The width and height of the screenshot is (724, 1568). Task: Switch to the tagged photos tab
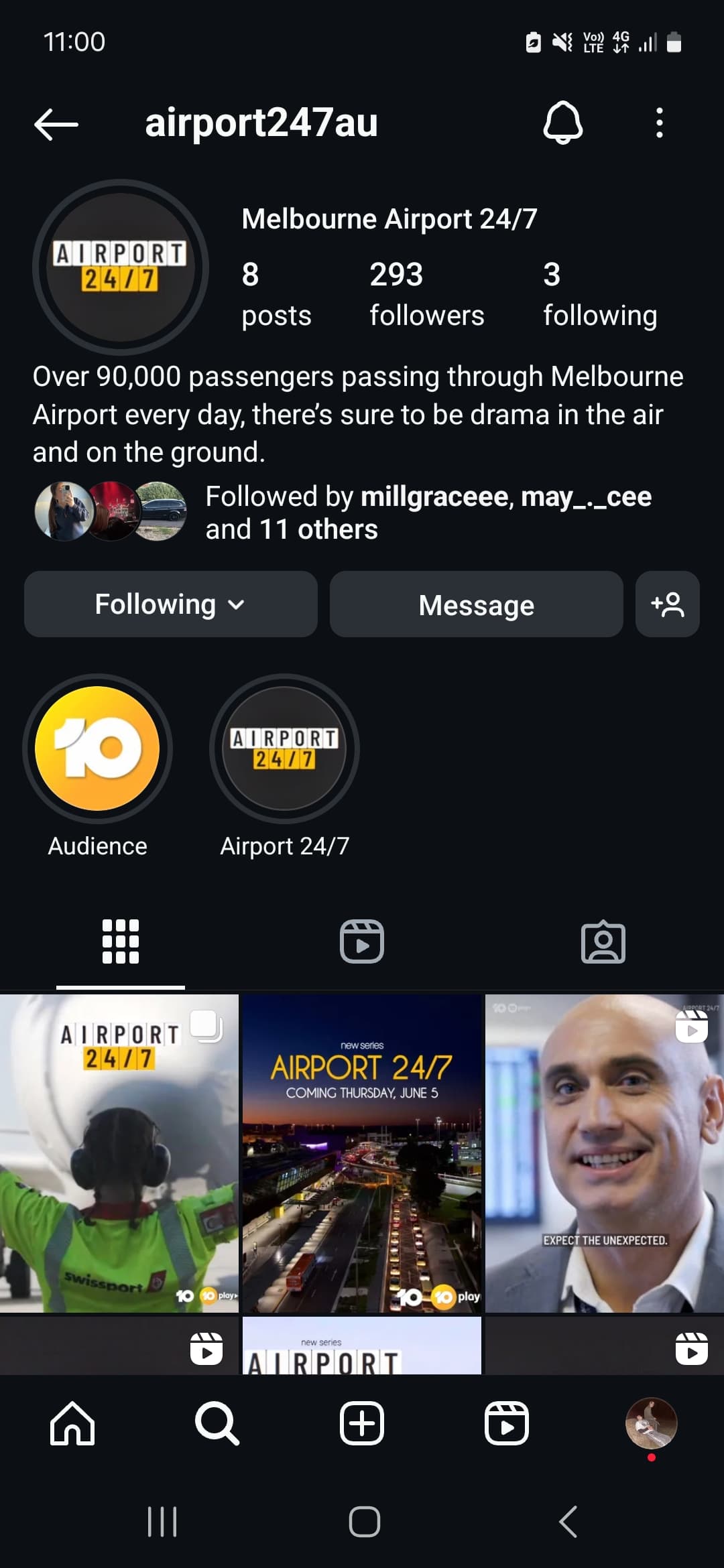coord(603,941)
